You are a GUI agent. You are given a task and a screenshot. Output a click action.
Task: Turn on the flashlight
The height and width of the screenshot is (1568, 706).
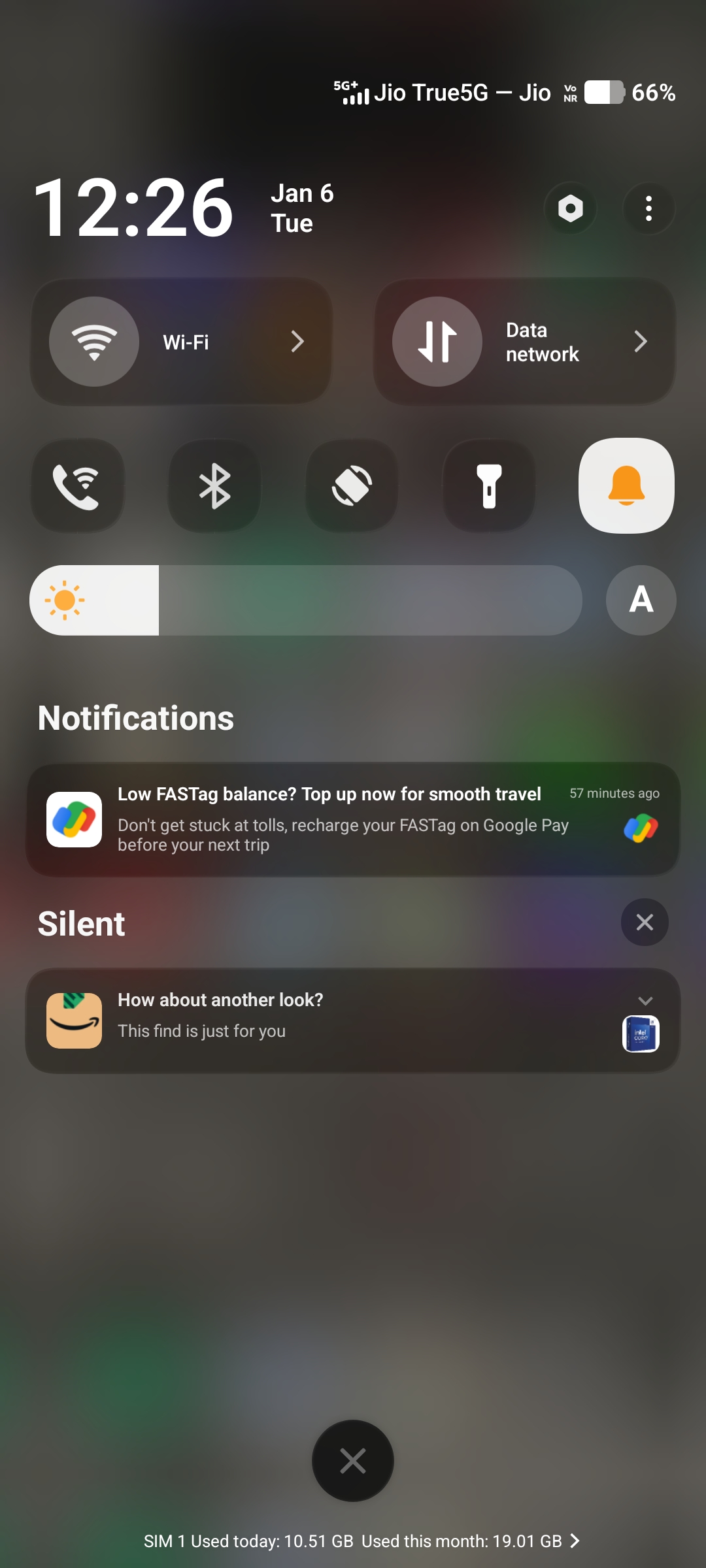(489, 485)
